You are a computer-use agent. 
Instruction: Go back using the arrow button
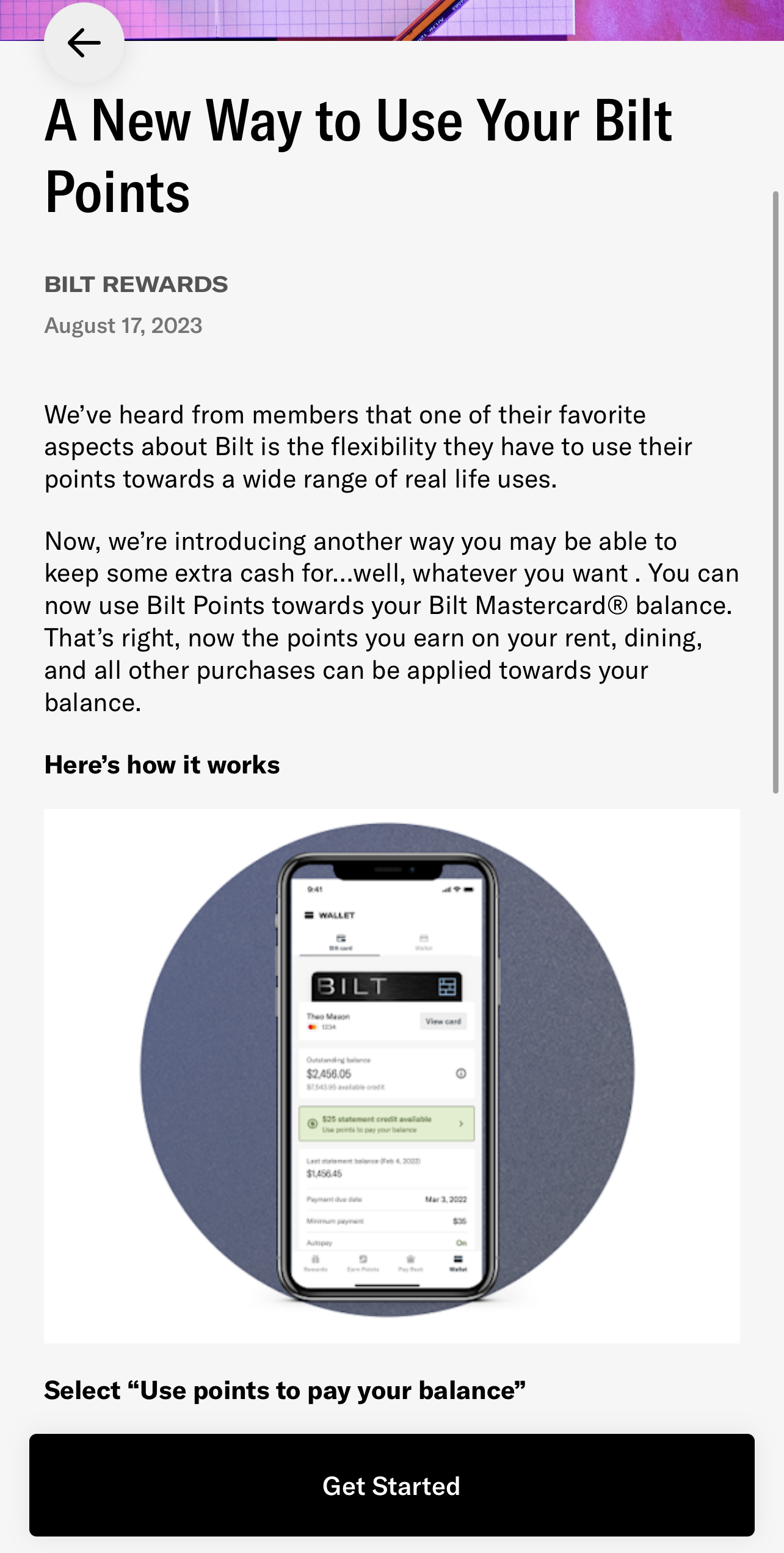[84, 43]
